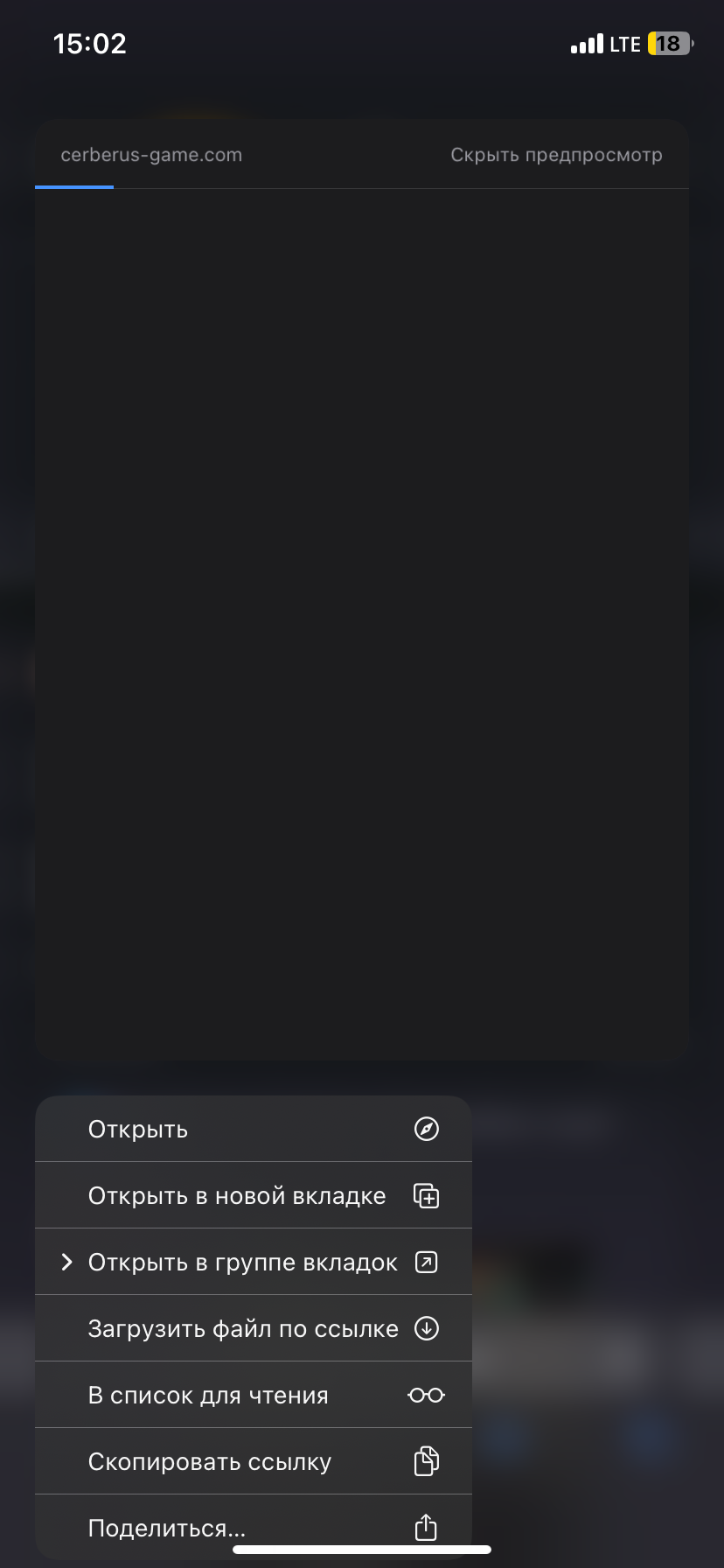Select Открыть to open the link
Image resolution: width=724 pixels, height=1568 pixels.
coord(254,1129)
